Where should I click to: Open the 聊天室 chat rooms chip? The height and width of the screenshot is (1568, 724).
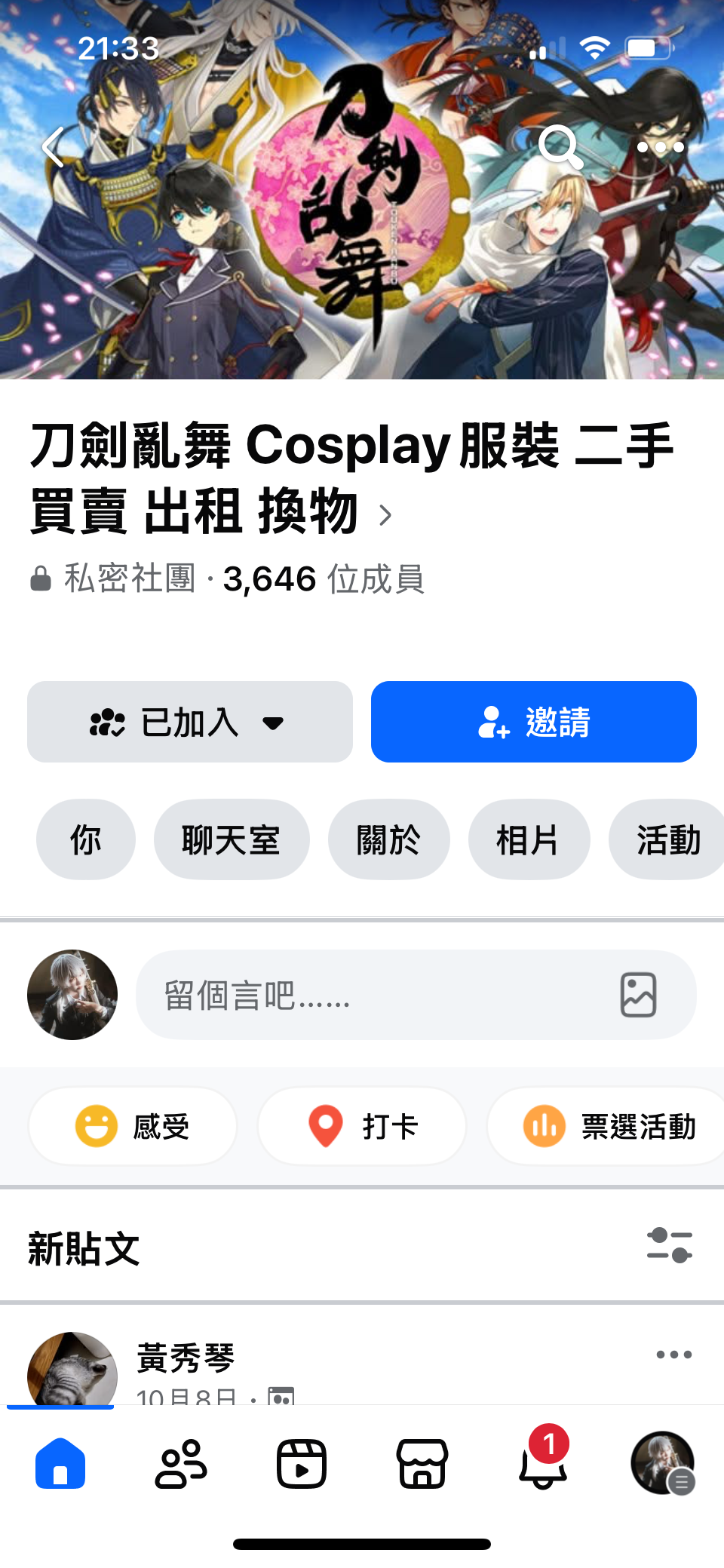232,840
